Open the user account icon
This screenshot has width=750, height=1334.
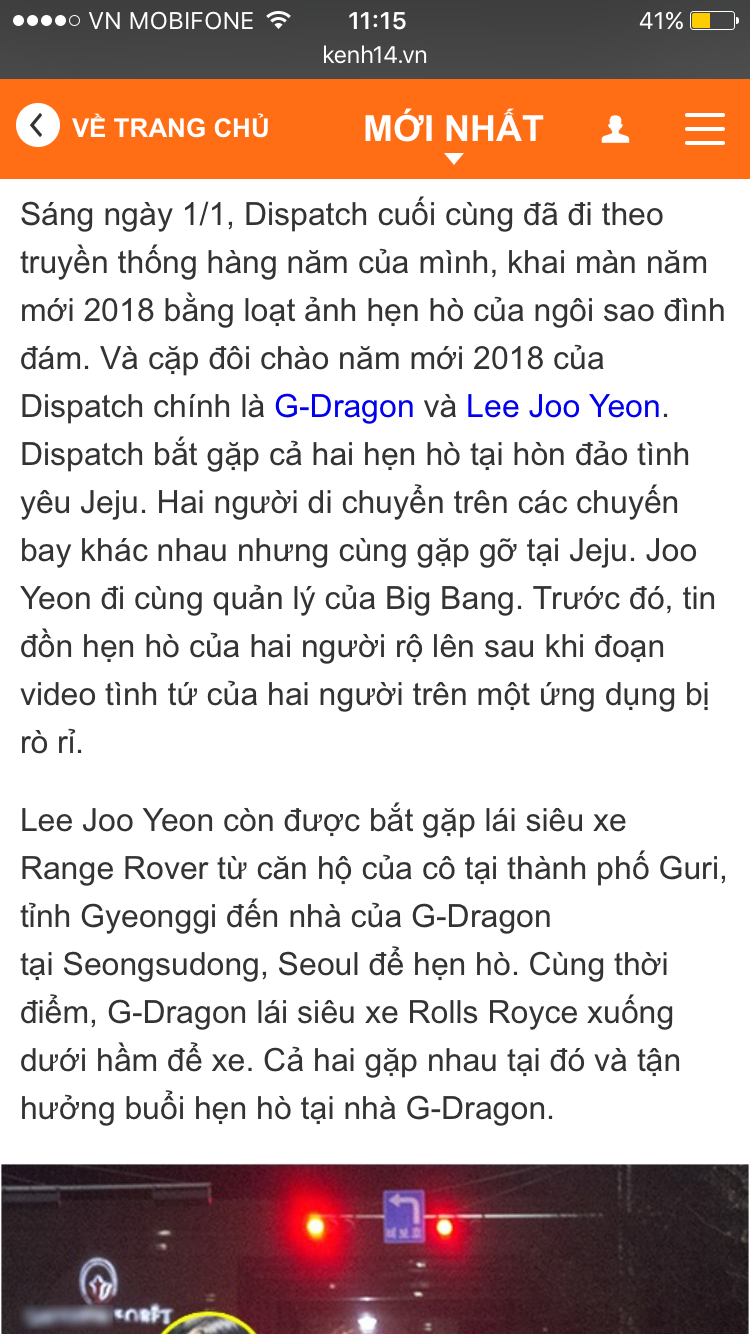[x=615, y=129]
